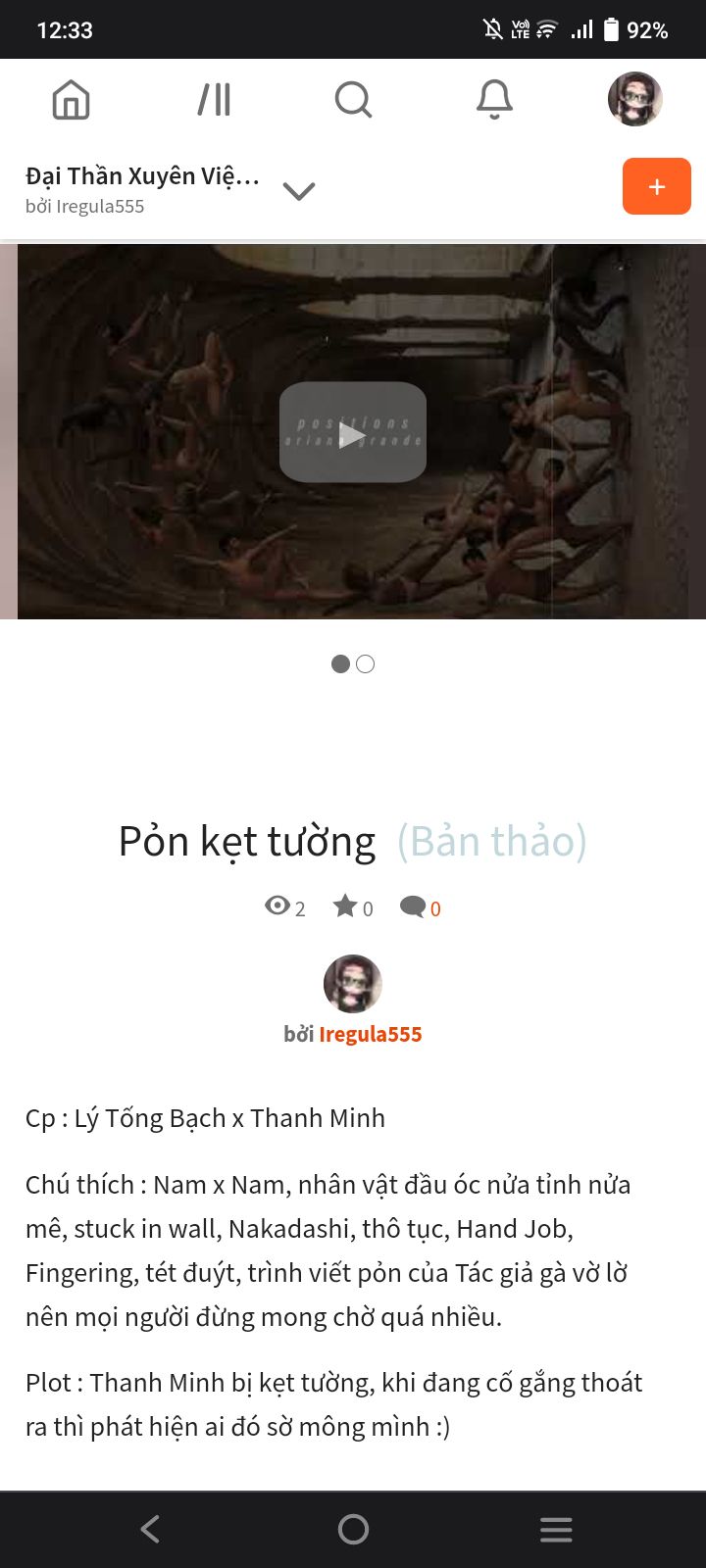Open your profile avatar in the top bar
The image size is (706, 1568).
coord(635,99)
